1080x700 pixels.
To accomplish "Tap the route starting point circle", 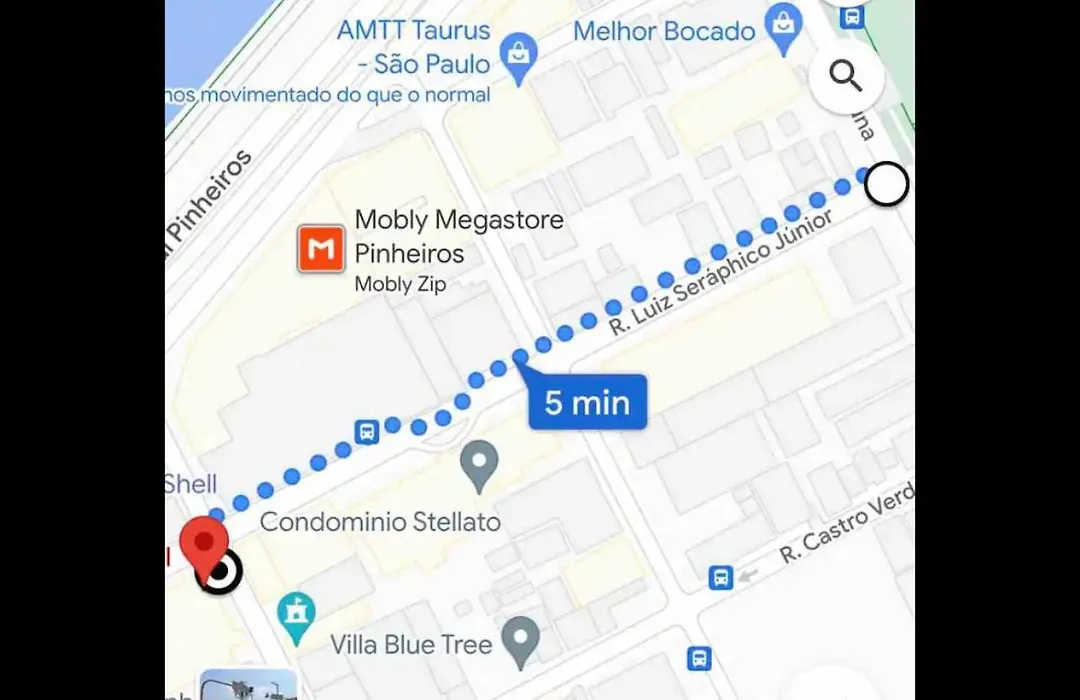I will [886, 184].
